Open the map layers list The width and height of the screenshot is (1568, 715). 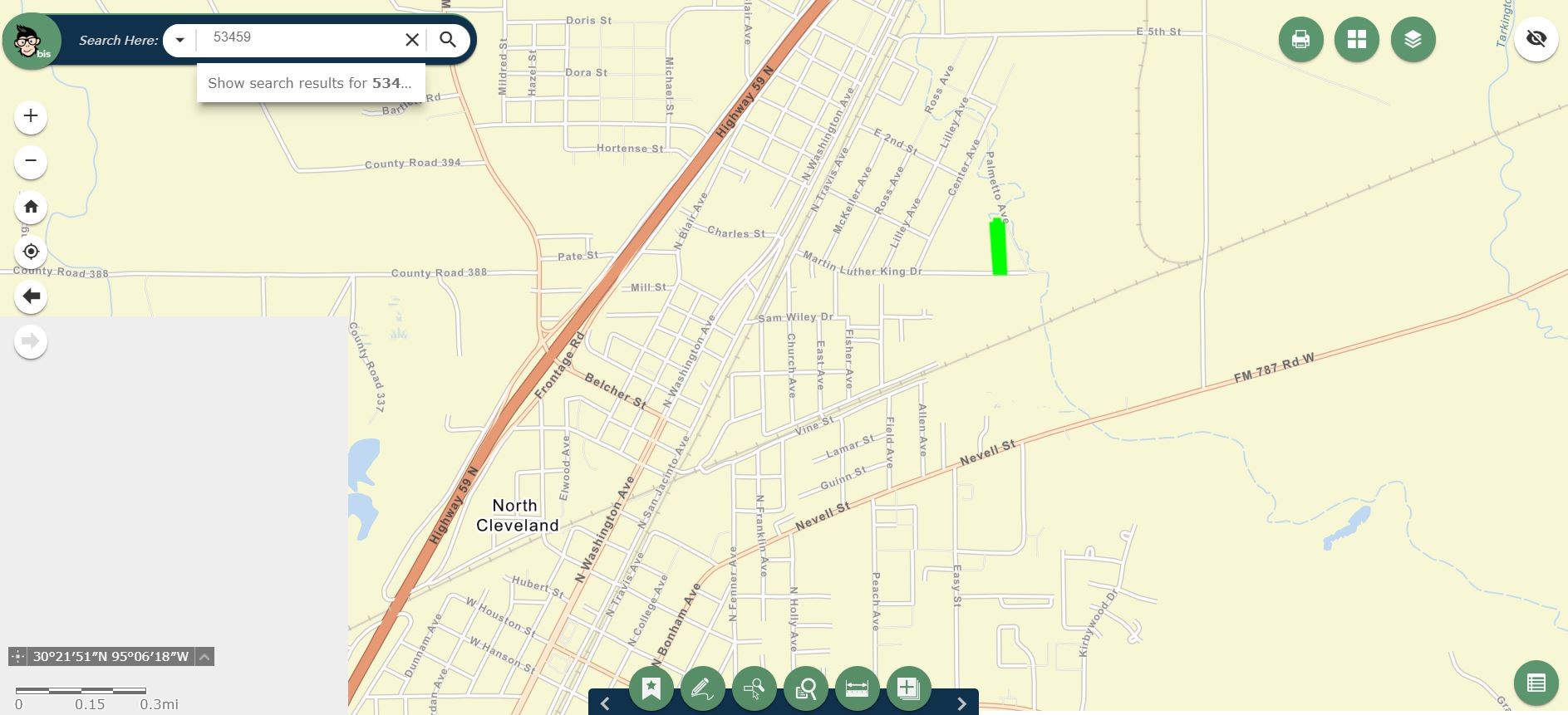(1413, 39)
